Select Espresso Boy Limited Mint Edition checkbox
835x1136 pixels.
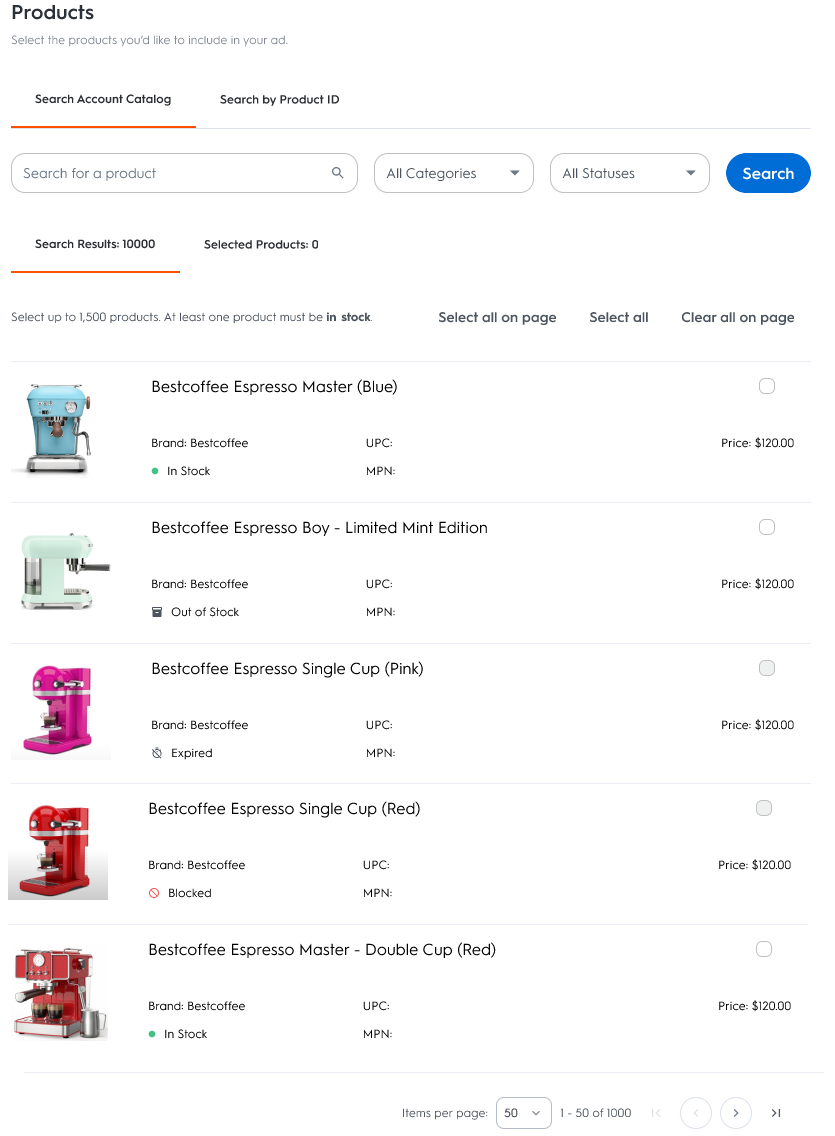coord(767,527)
